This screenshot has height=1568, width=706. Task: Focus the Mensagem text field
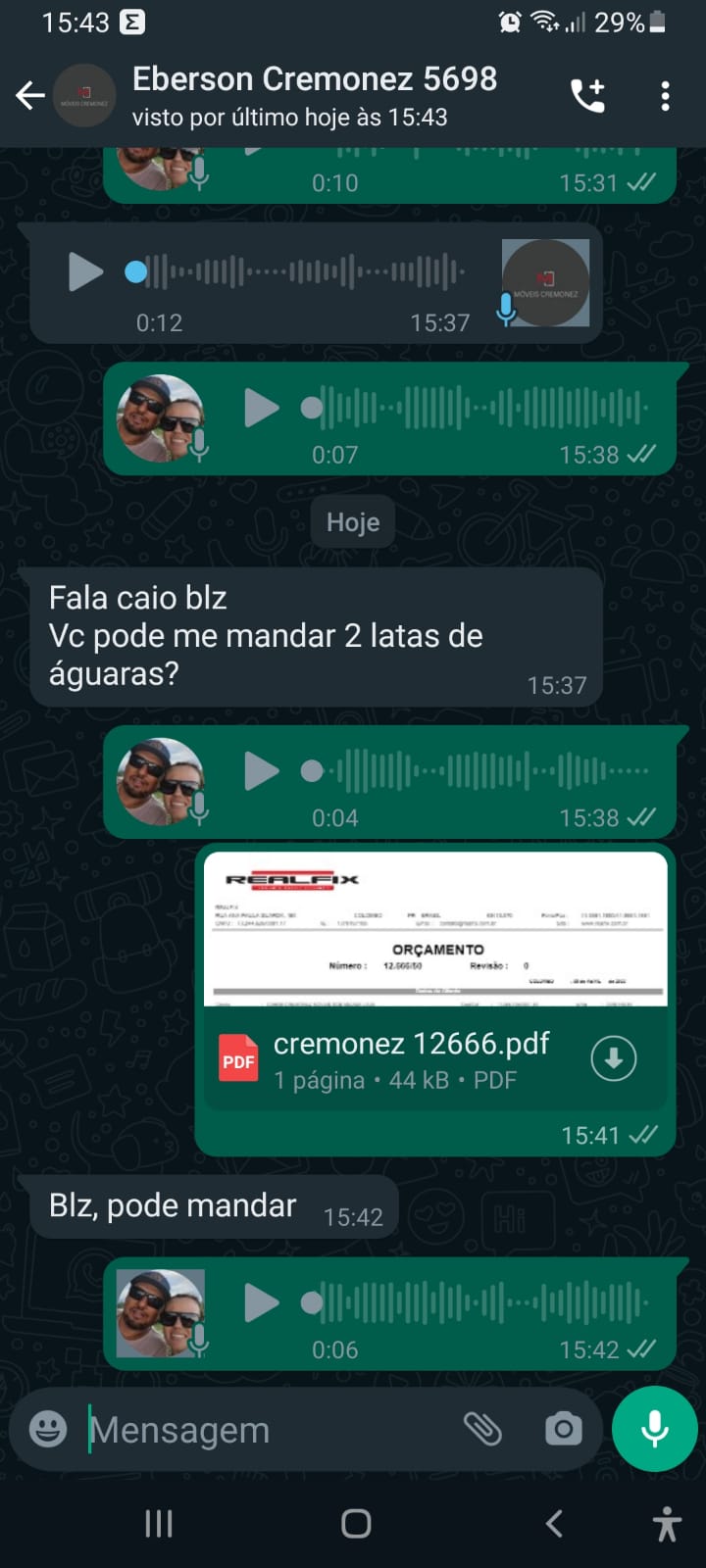[265, 1430]
